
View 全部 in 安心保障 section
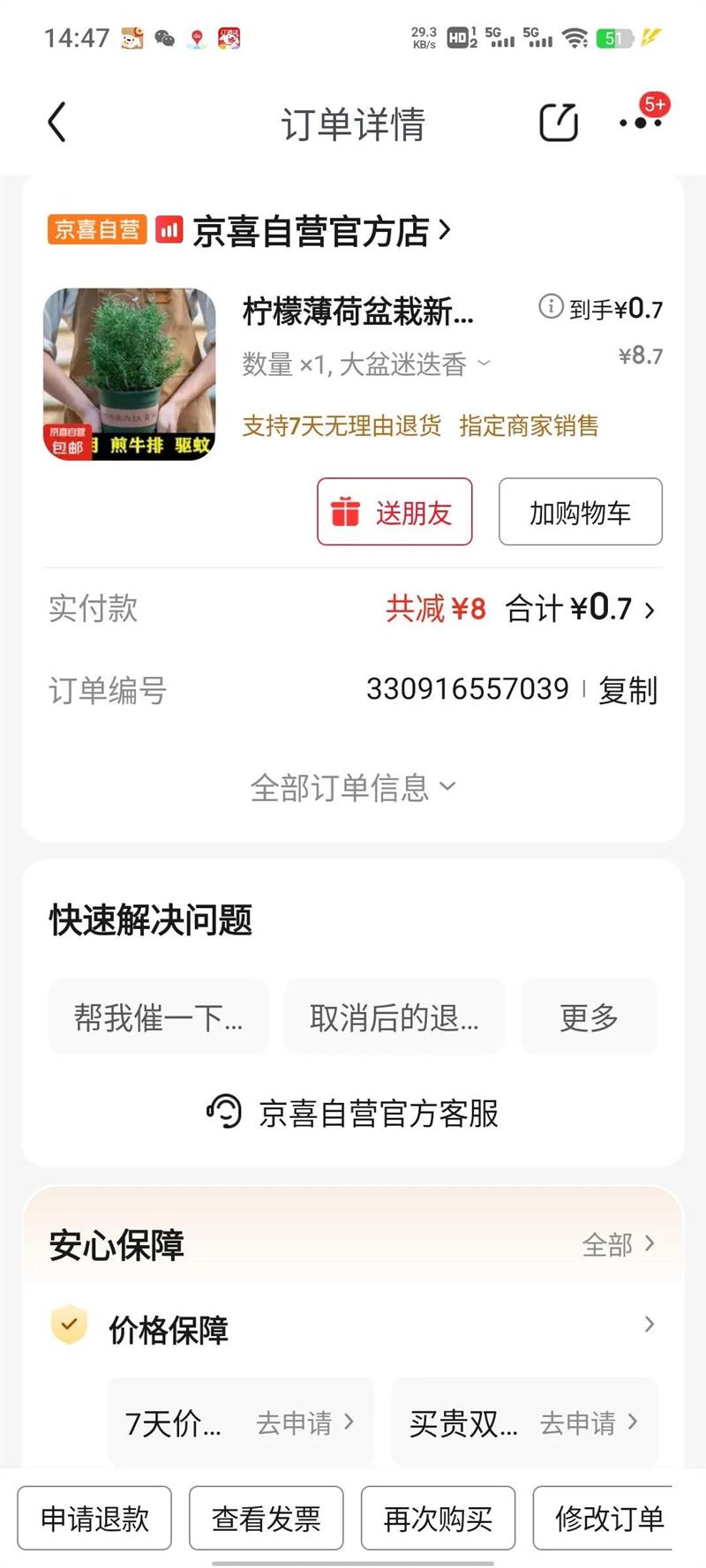pos(619,1244)
